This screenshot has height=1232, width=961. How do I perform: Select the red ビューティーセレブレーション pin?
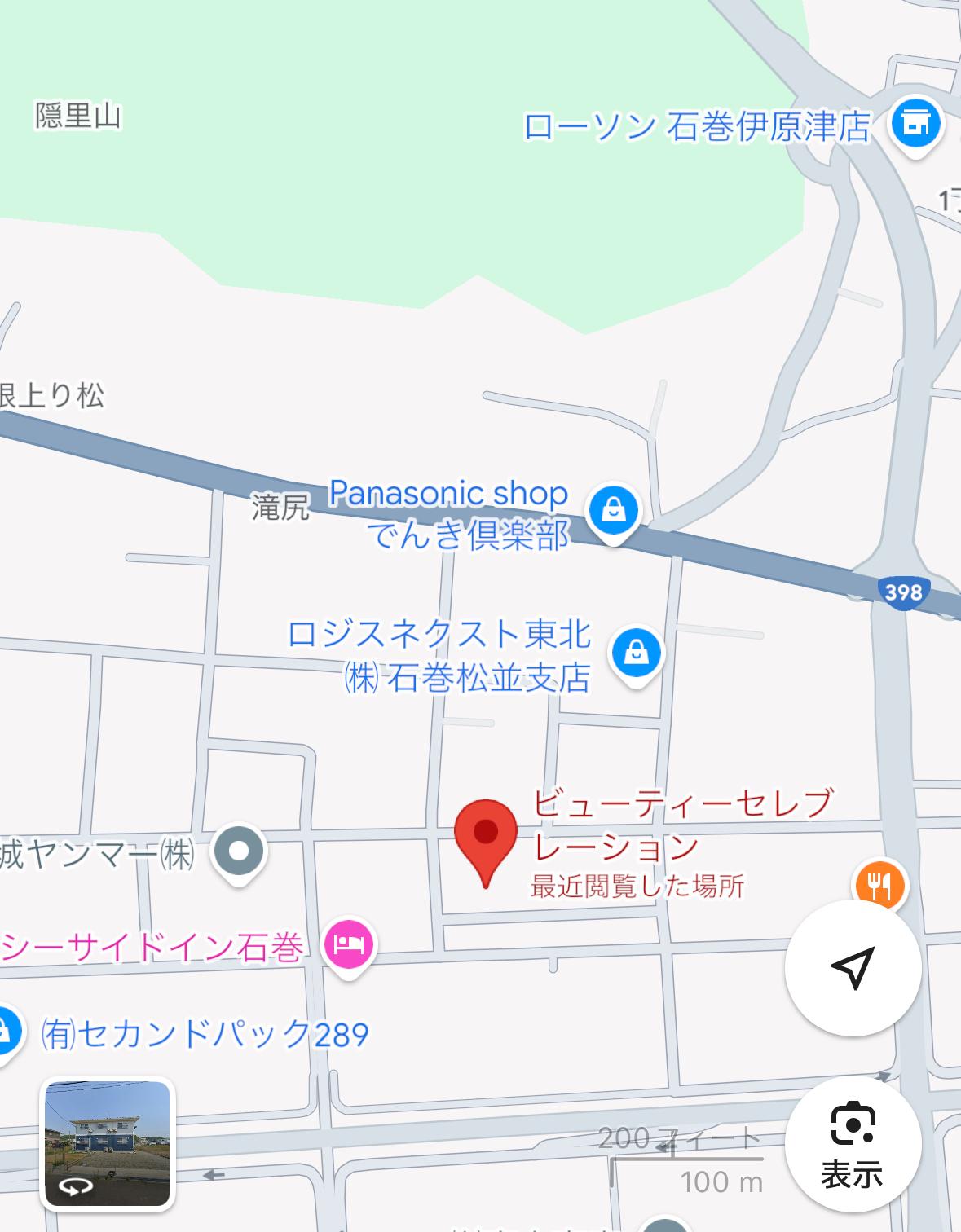click(486, 833)
